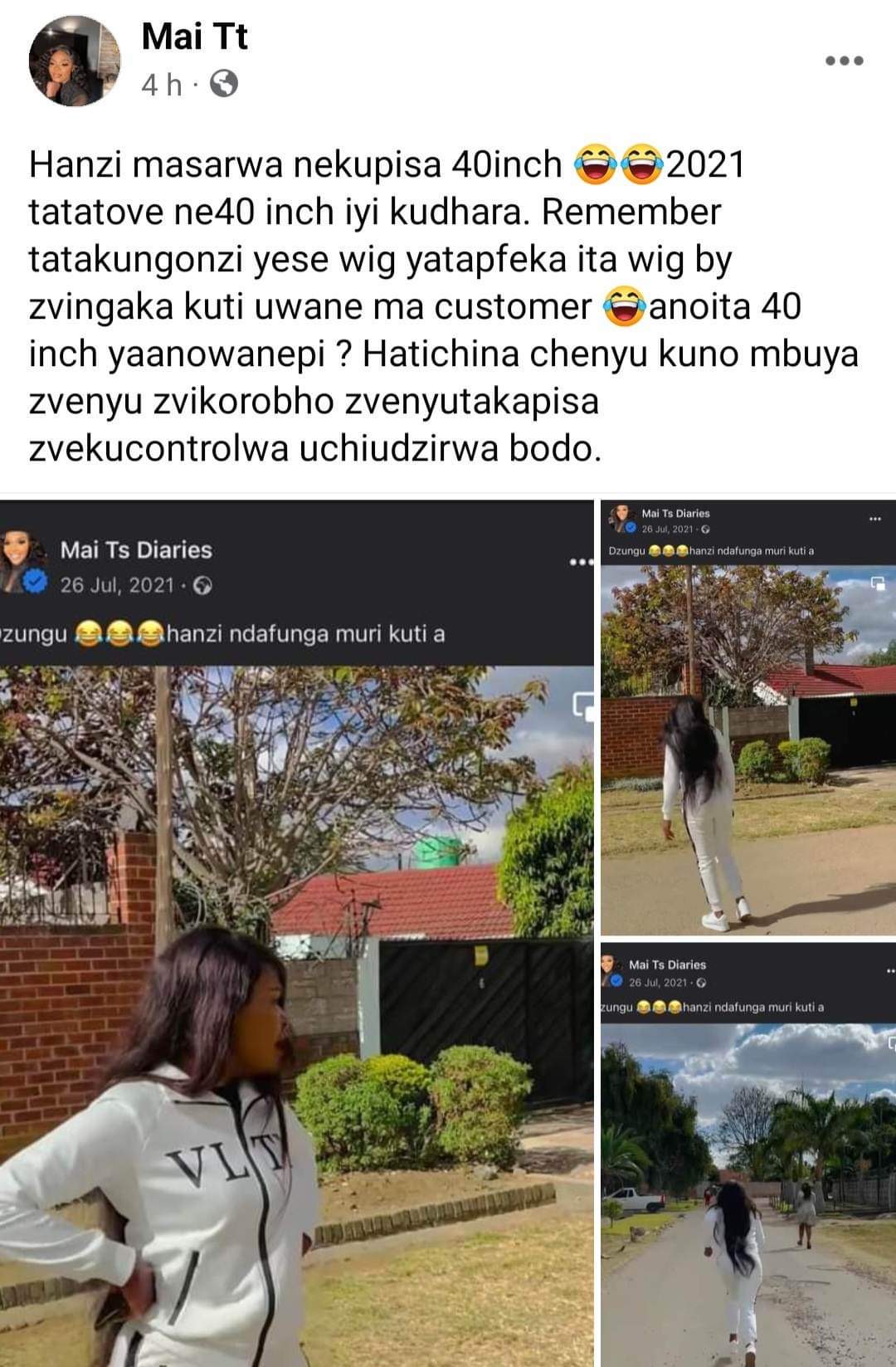Screen dimensions: 896x1367
Task: View the bottom-right photo of road scene
Action: coord(748,1155)
